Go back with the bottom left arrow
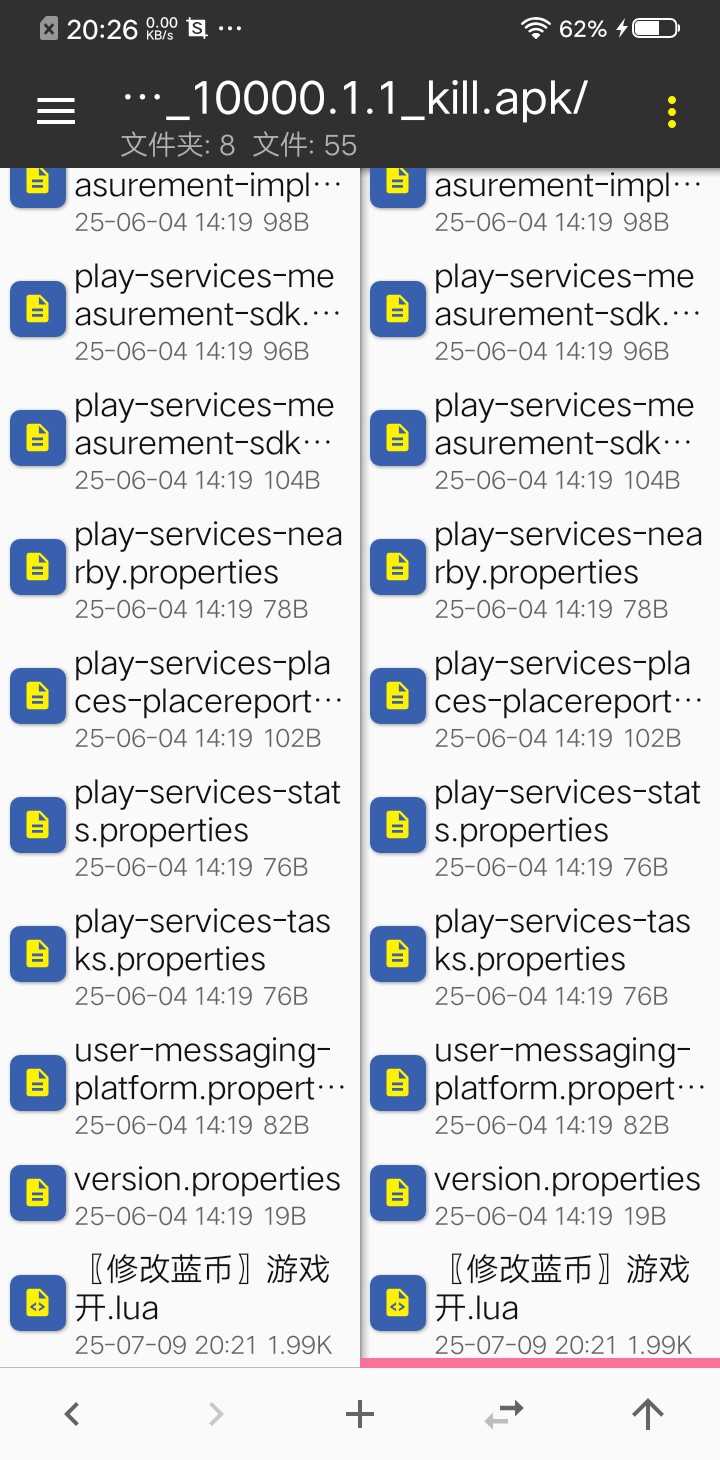720x1460 pixels. [x=71, y=1414]
